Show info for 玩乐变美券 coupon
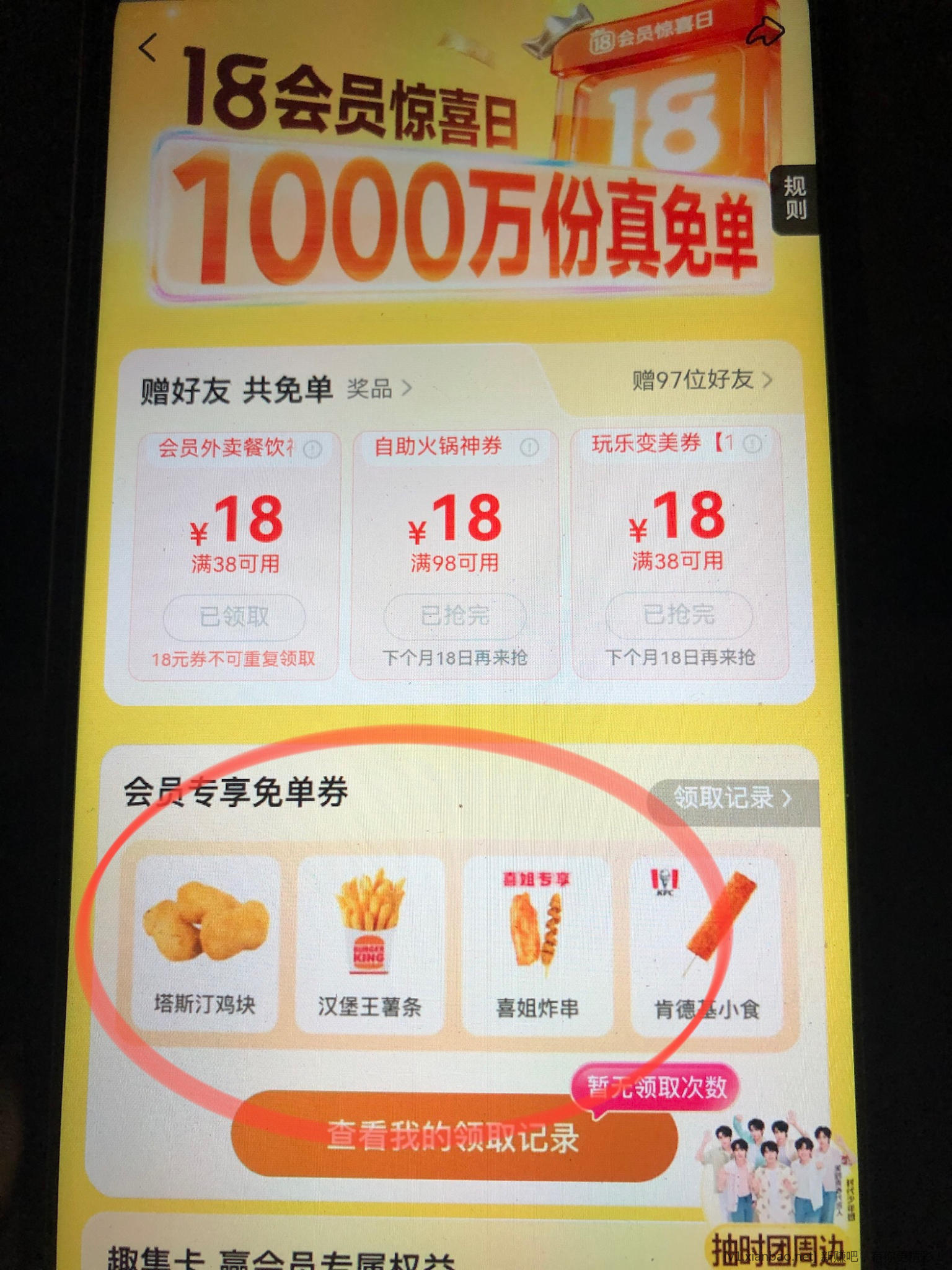This screenshot has width=952, height=1270. click(752, 444)
